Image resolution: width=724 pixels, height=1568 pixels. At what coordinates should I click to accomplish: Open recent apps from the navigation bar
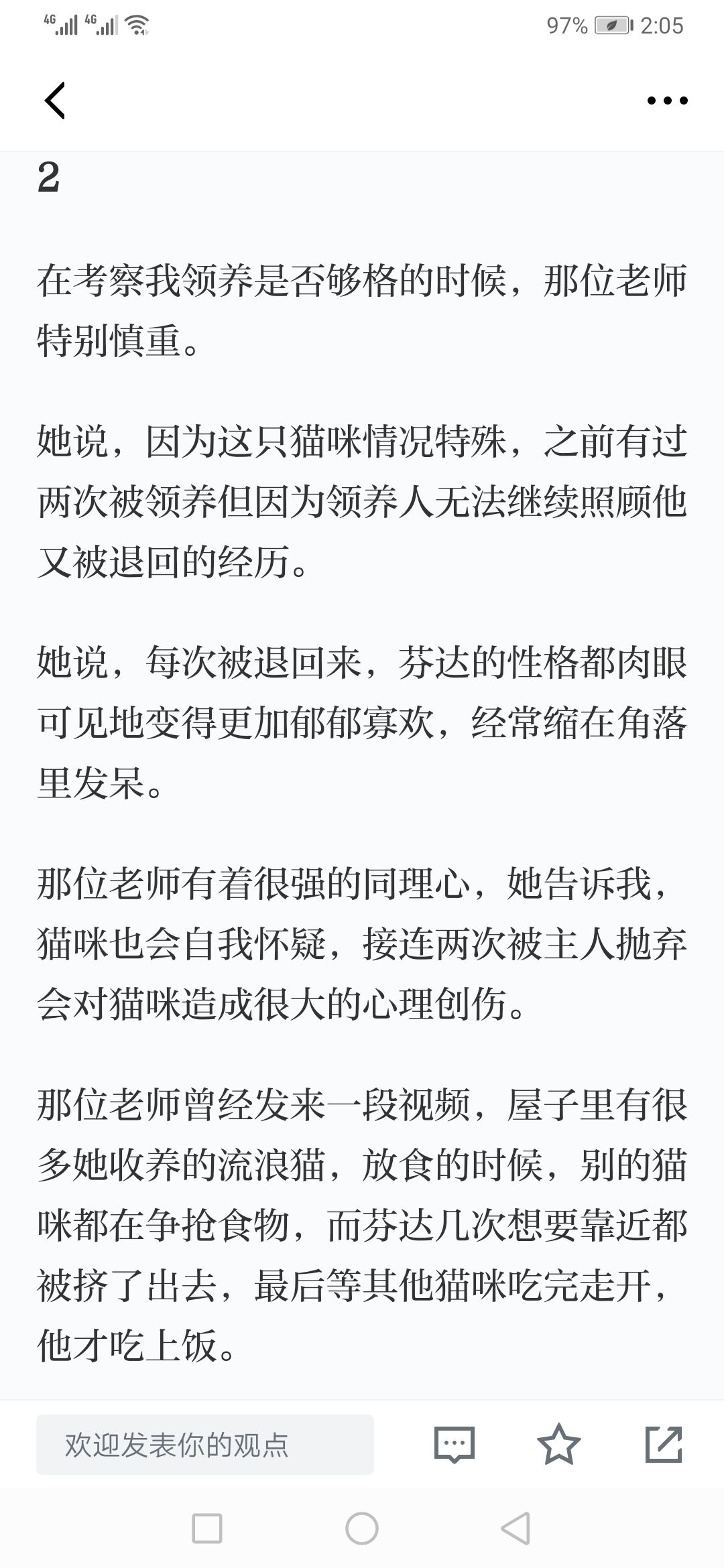(x=207, y=1528)
